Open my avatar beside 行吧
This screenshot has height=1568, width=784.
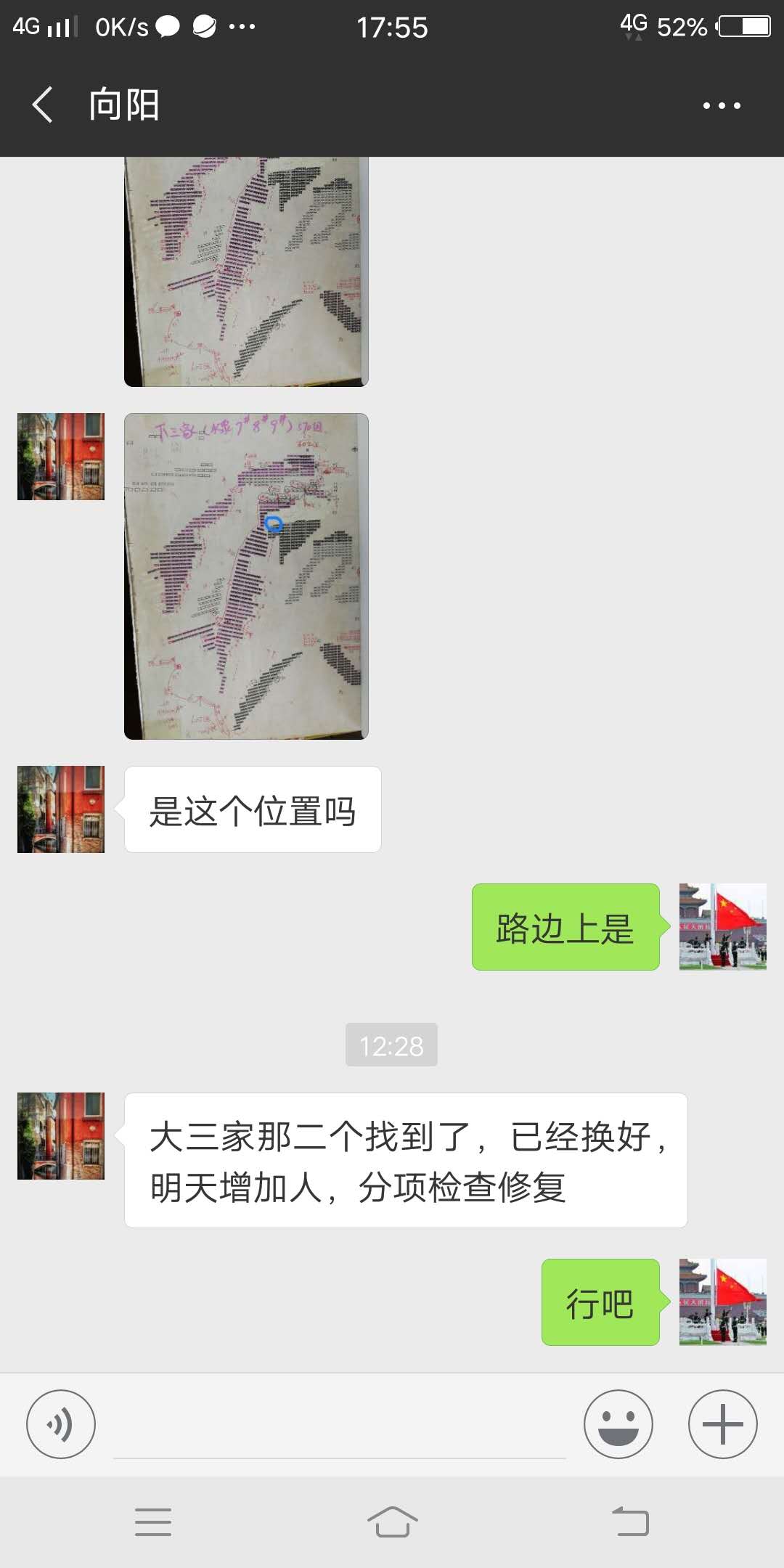(x=723, y=1302)
